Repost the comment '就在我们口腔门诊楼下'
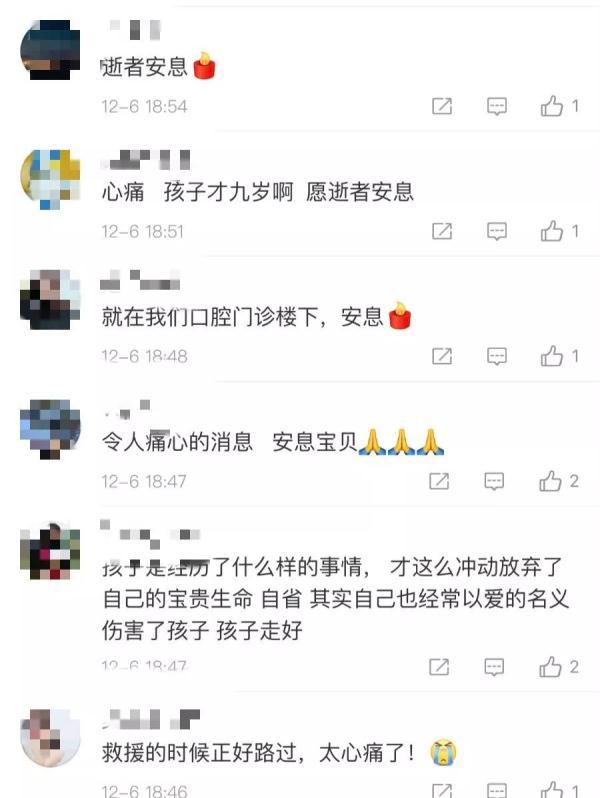 pyautogui.click(x=441, y=356)
